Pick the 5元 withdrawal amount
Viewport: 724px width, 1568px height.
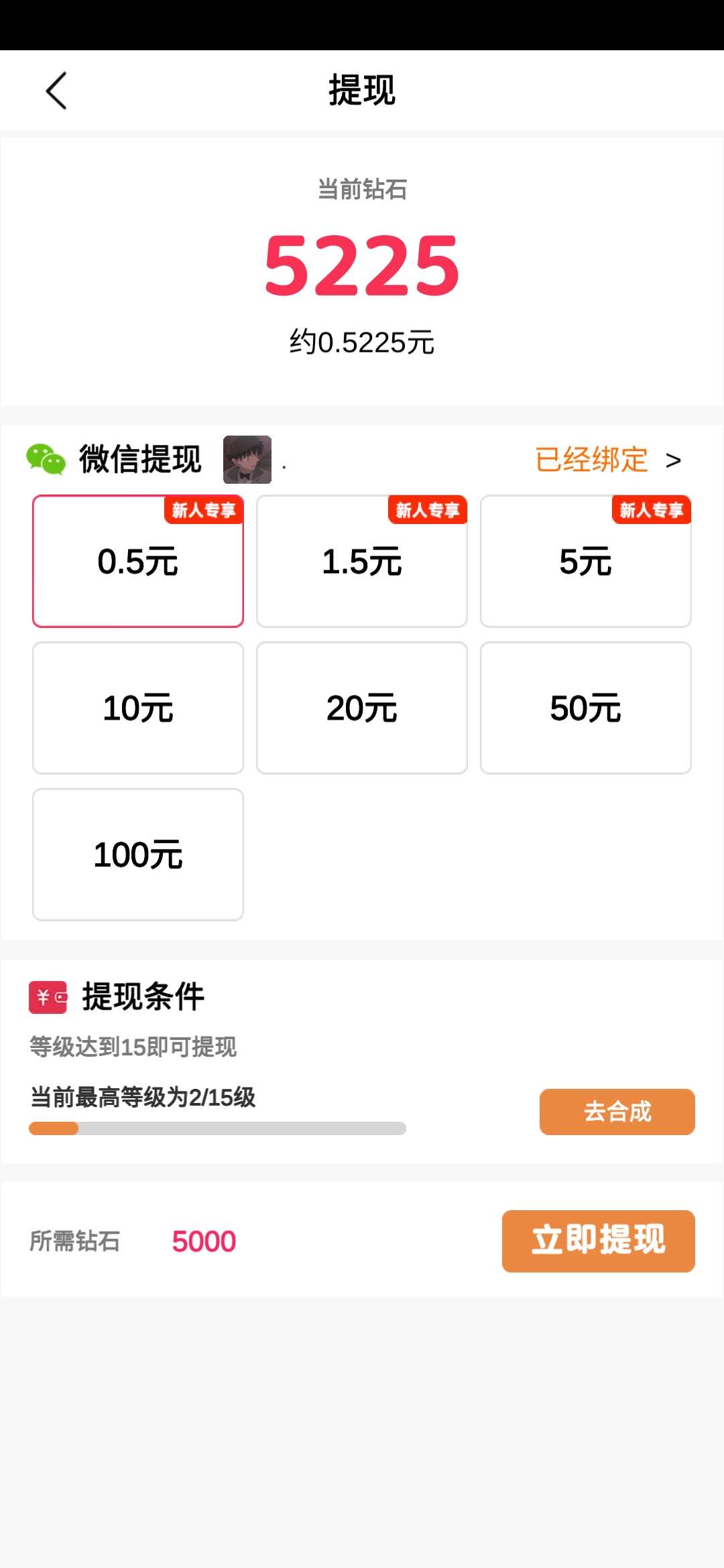[585, 562]
